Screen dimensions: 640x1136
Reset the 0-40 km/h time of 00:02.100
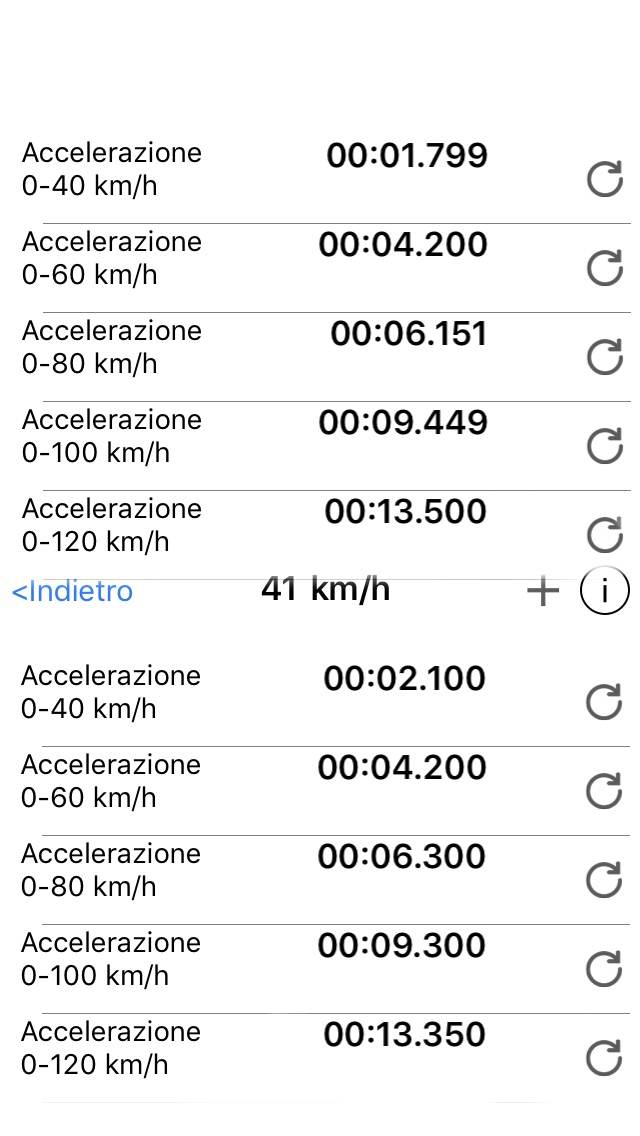[x=604, y=703]
